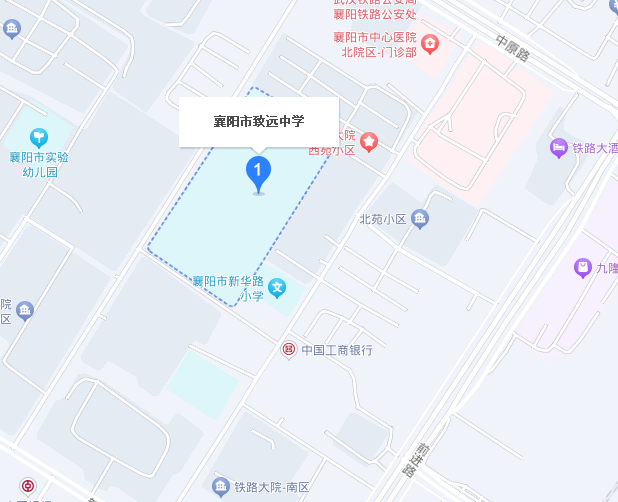Select the 铁路大院-南区 marker
Screen dimensions: 618x502
[221, 487]
